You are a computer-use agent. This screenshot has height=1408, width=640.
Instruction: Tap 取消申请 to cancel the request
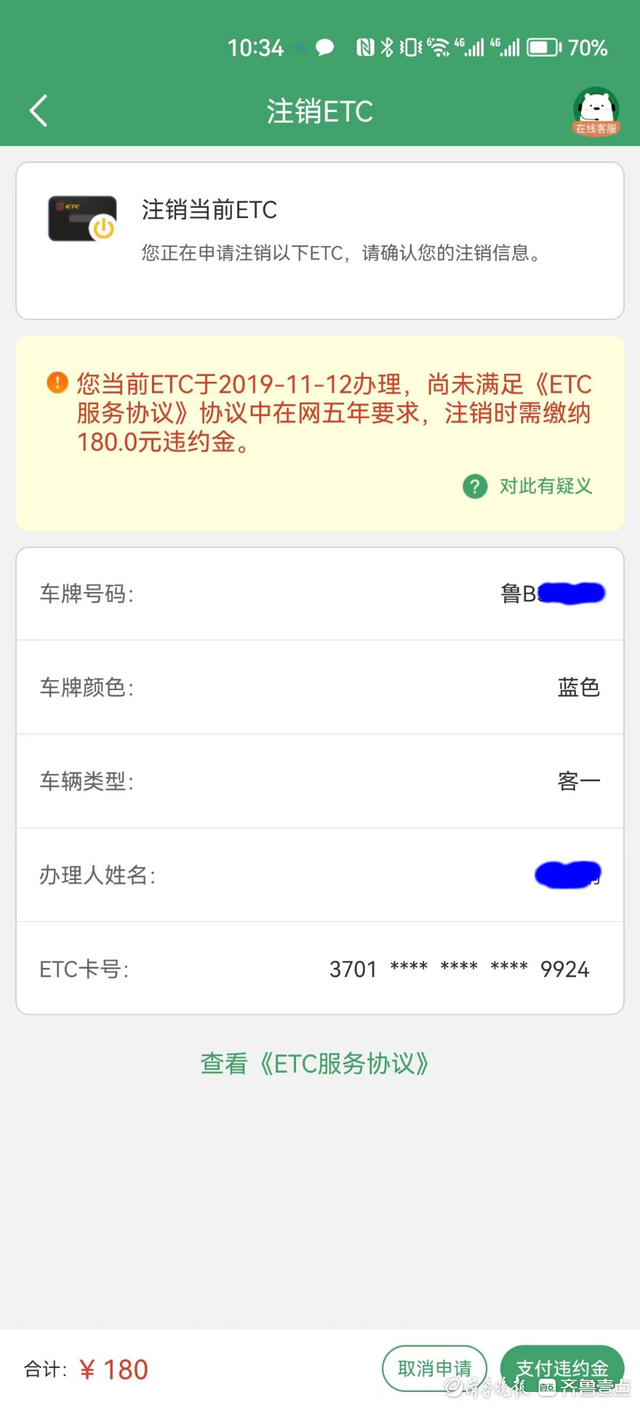pyautogui.click(x=434, y=1368)
